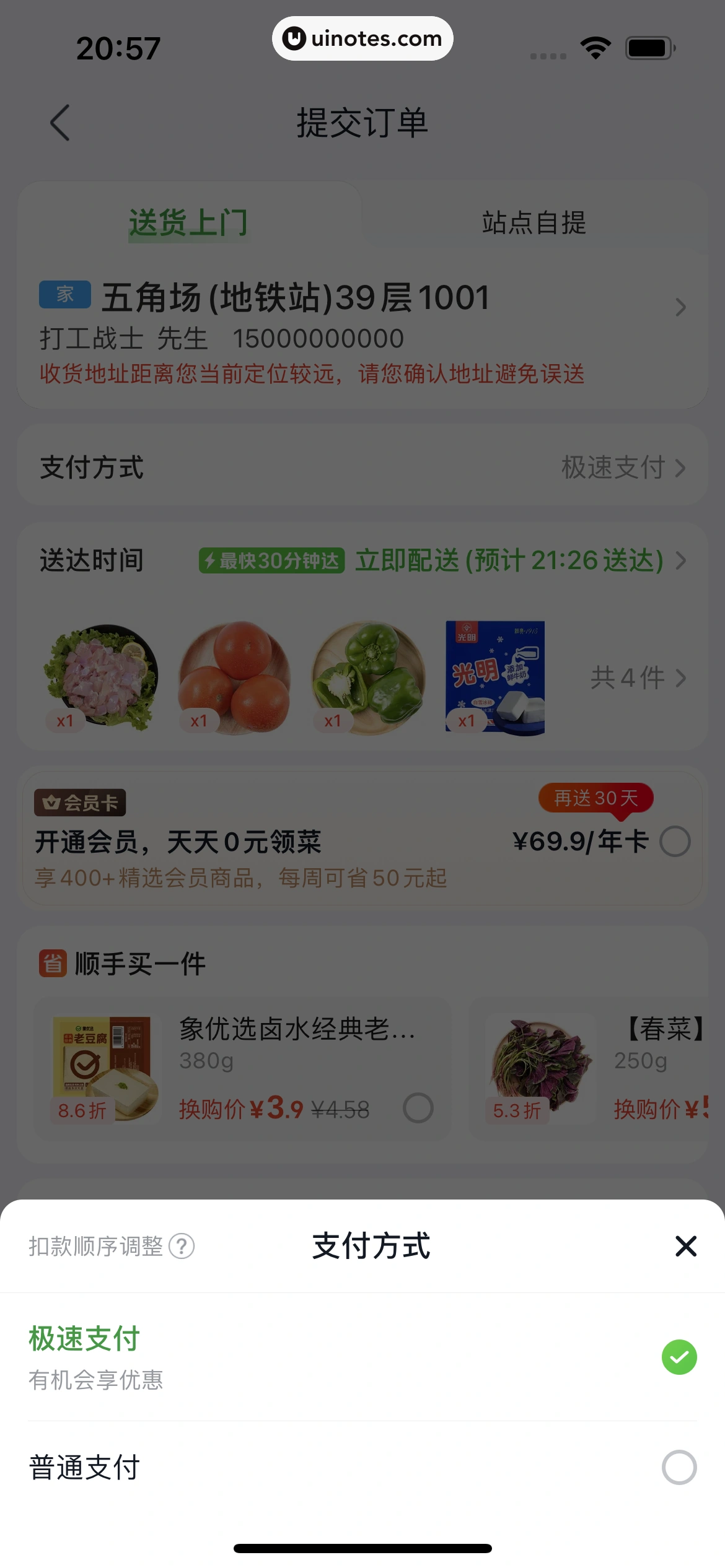
Task: Close the 支付方式 payment sheet
Action: [x=685, y=1246]
